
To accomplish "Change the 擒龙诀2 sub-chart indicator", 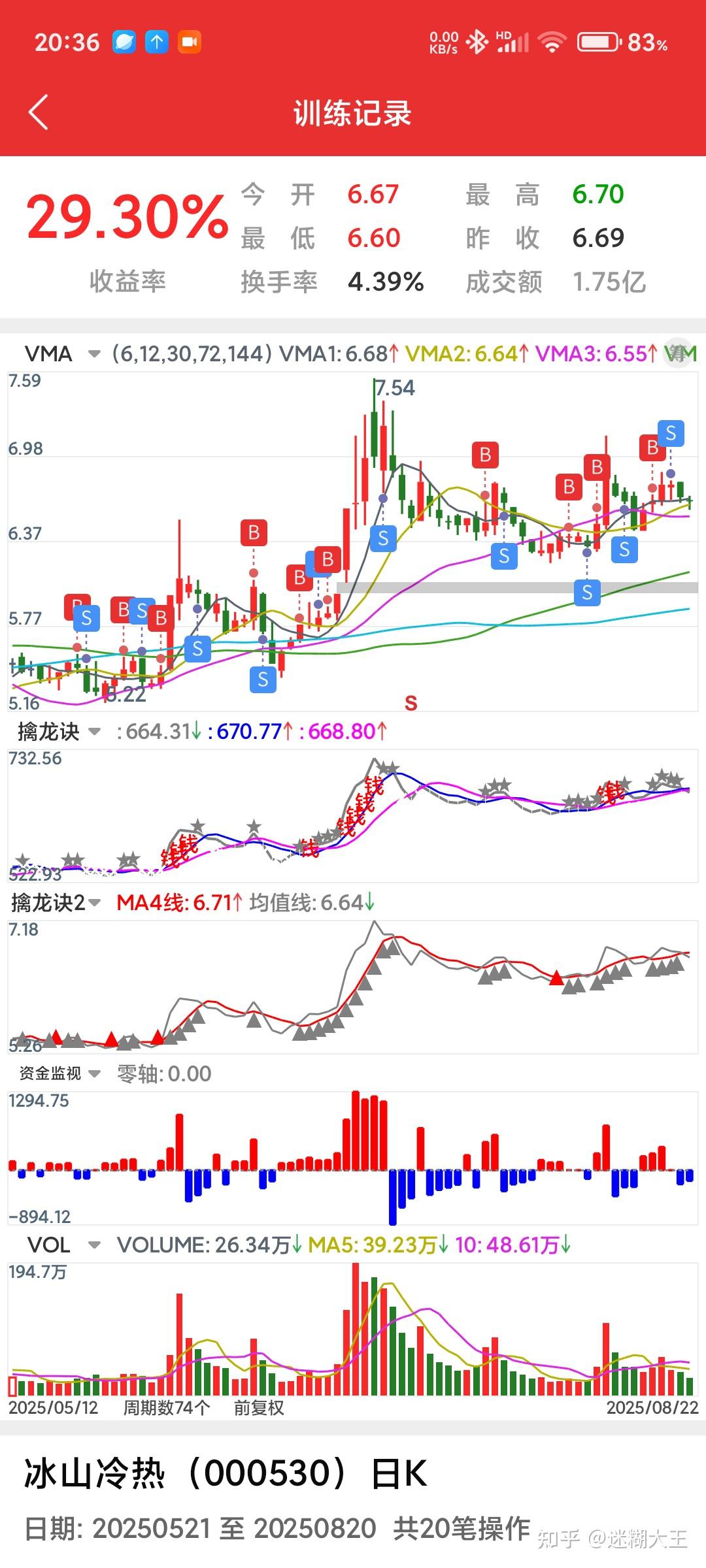I will click(x=95, y=903).
